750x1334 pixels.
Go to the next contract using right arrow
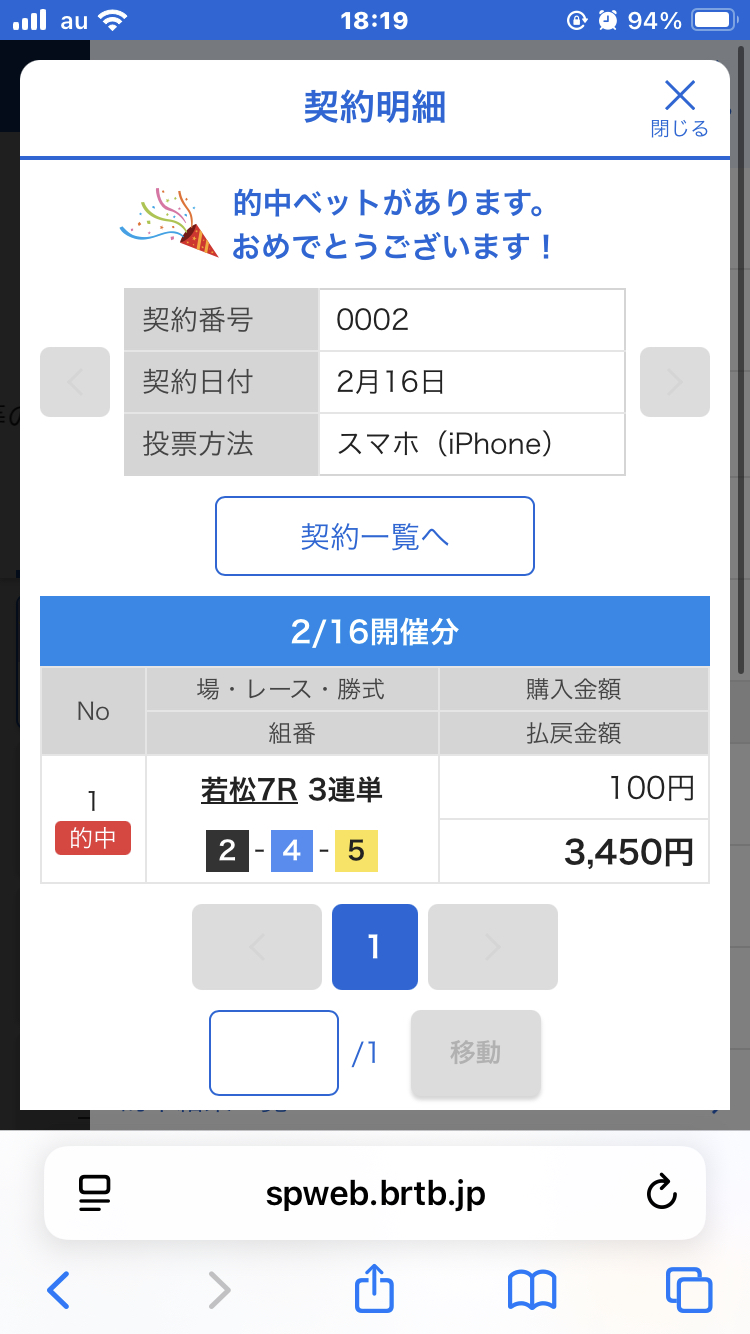[x=675, y=382]
